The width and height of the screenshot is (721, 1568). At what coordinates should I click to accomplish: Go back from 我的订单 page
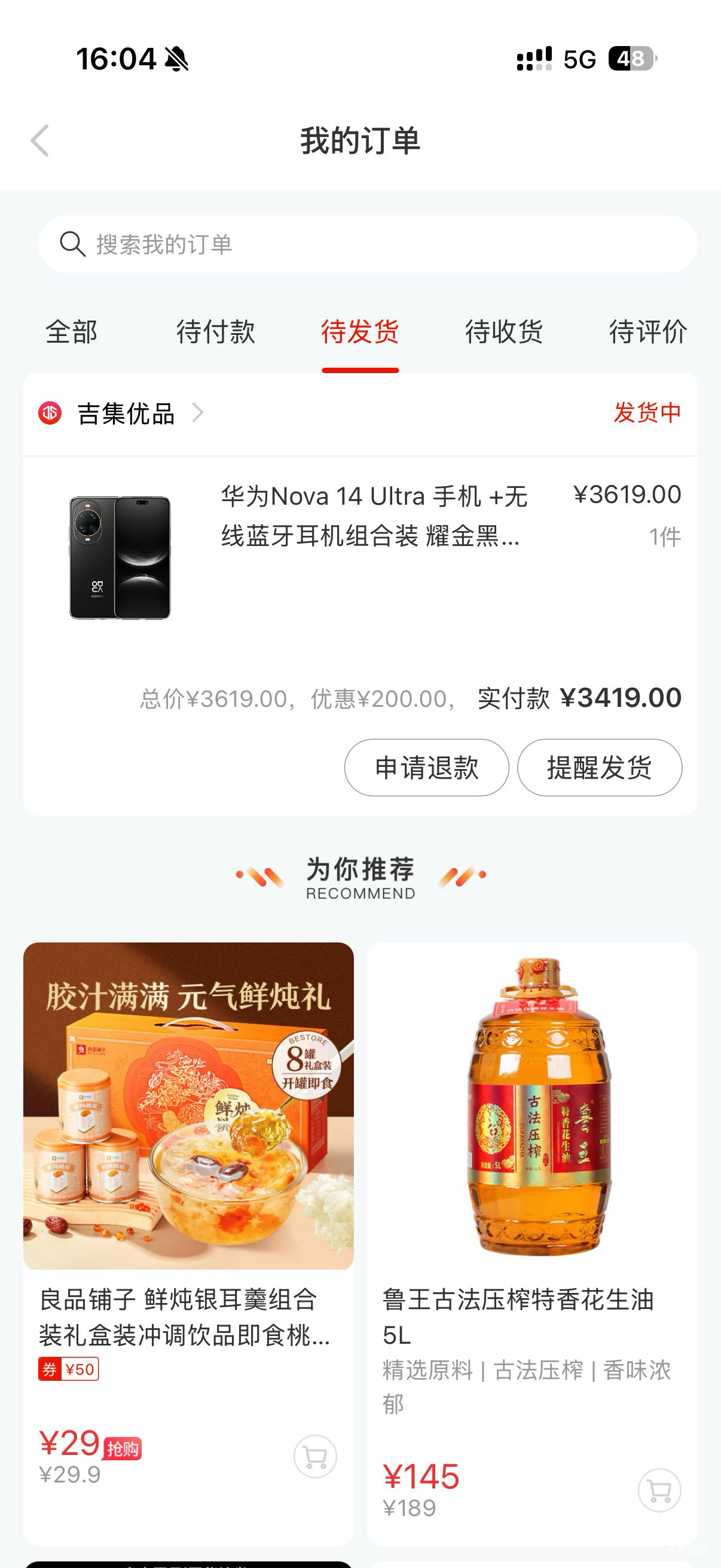40,141
